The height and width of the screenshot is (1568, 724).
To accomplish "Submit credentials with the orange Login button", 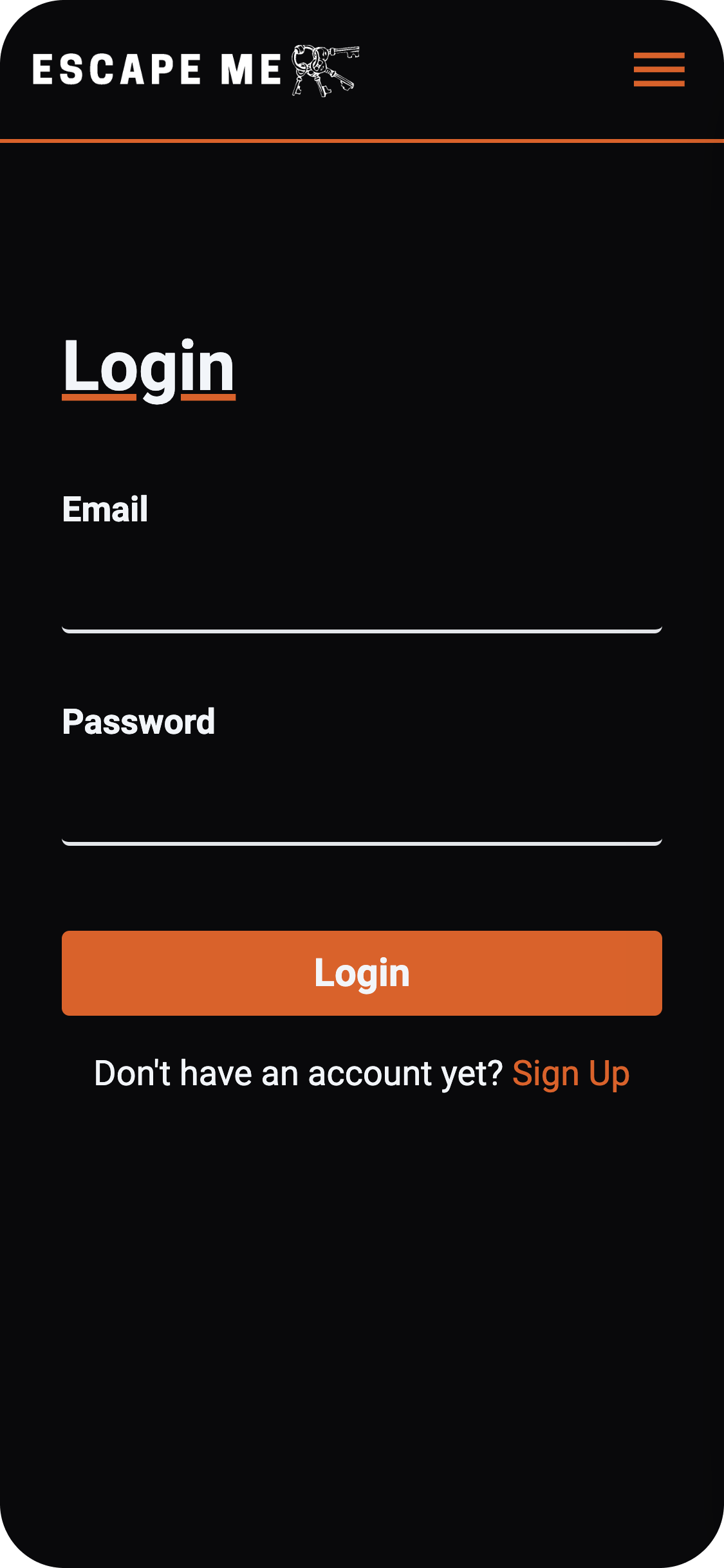I will tap(362, 973).
